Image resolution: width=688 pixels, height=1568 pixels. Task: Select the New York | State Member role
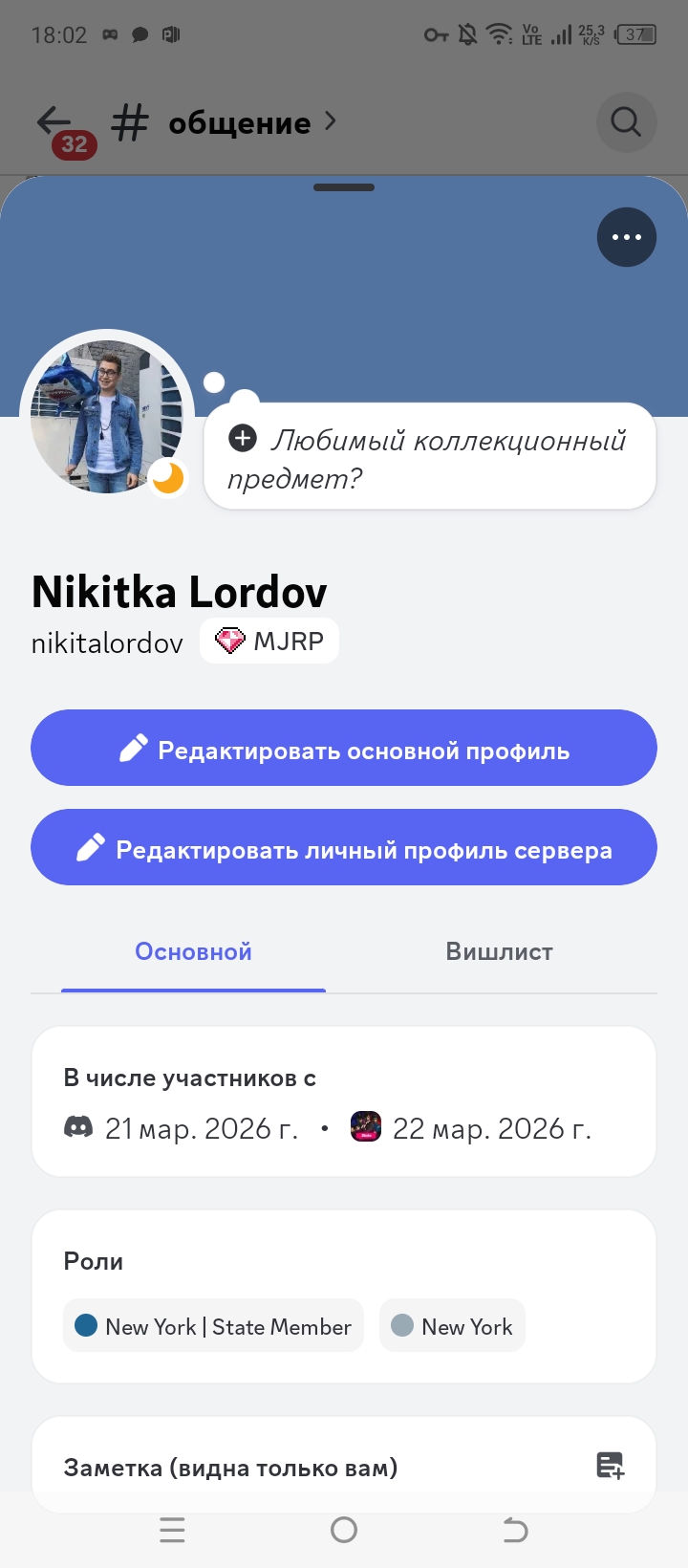(x=213, y=1326)
